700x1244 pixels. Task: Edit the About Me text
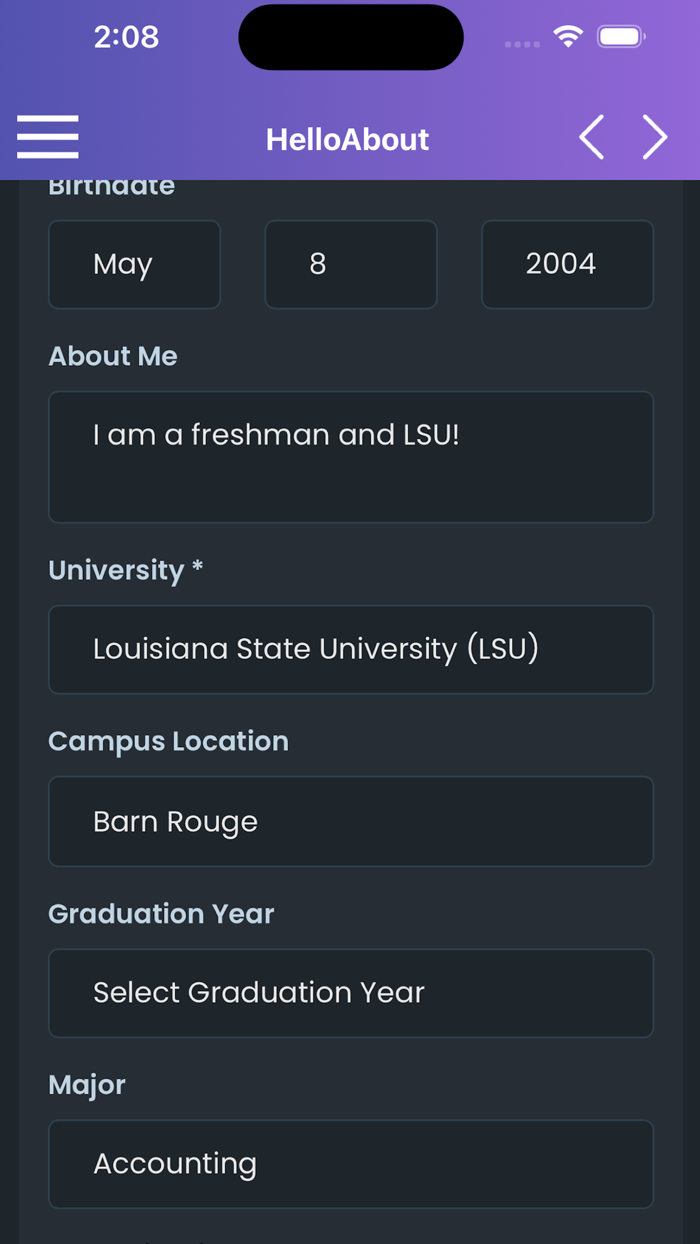pos(350,456)
